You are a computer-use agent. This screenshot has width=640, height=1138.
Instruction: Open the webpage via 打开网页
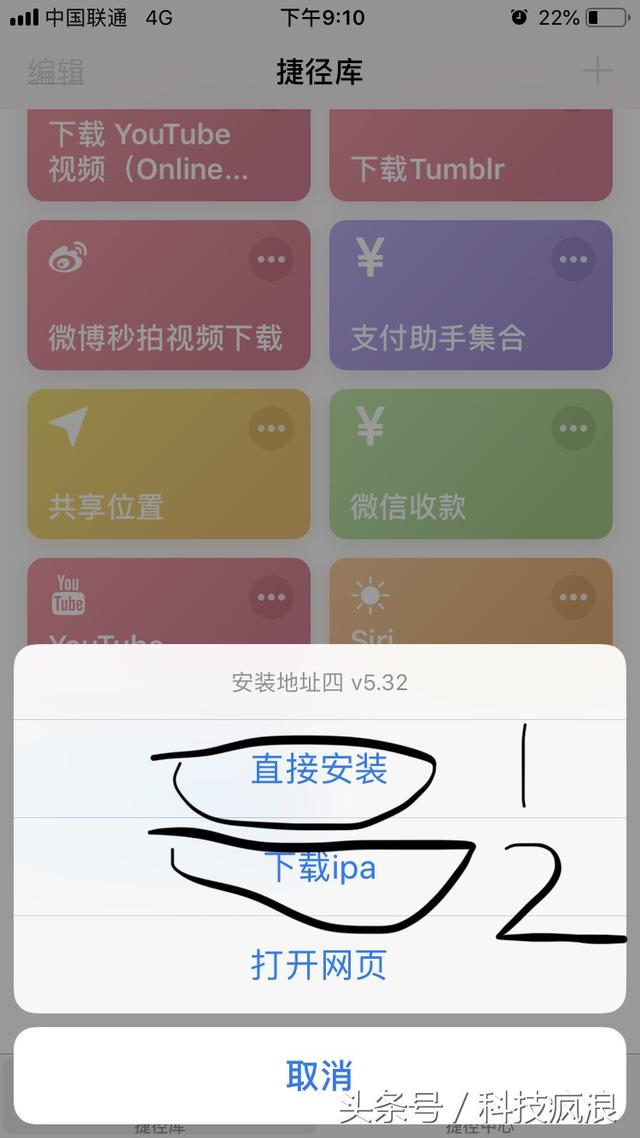[319, 965]
